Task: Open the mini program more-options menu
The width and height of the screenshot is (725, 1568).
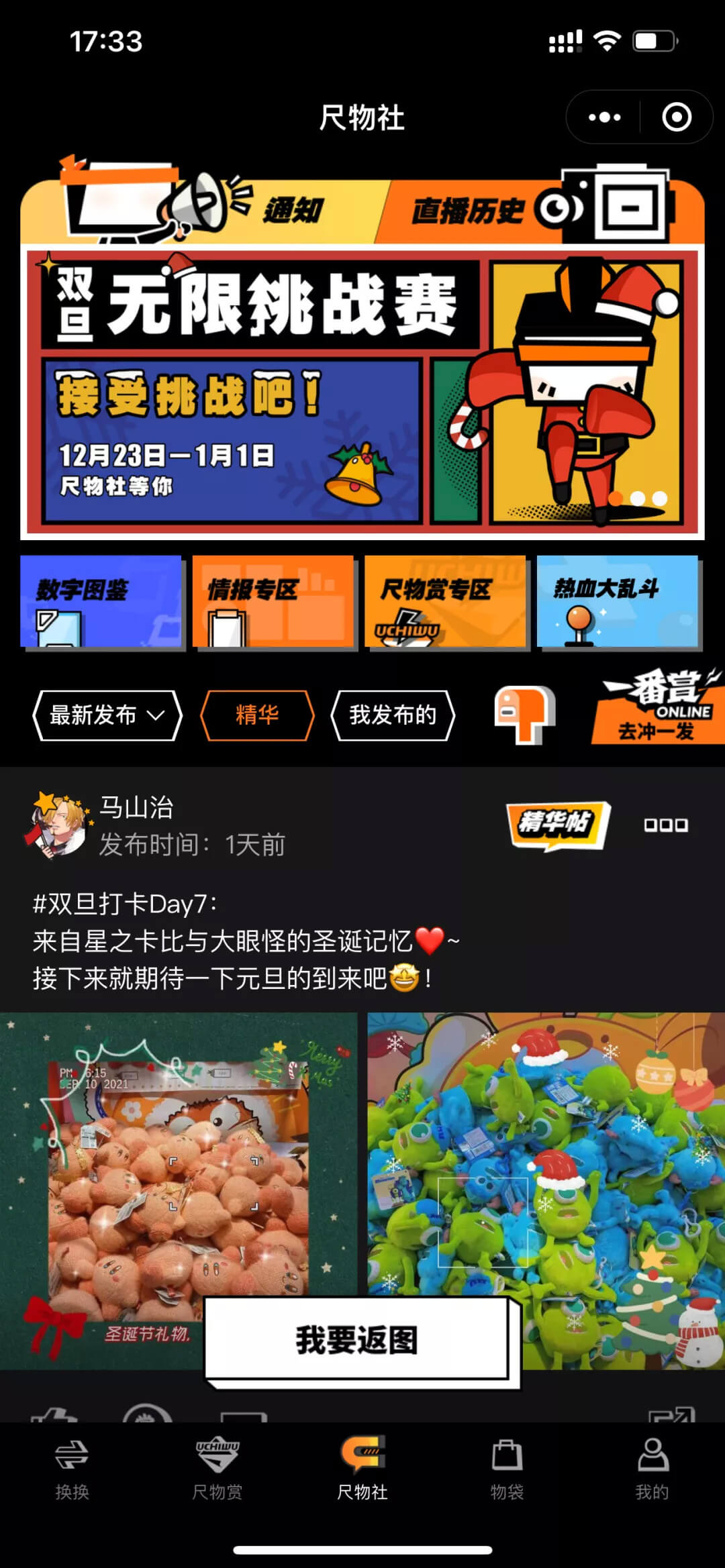Action: (x=604, y=117)
